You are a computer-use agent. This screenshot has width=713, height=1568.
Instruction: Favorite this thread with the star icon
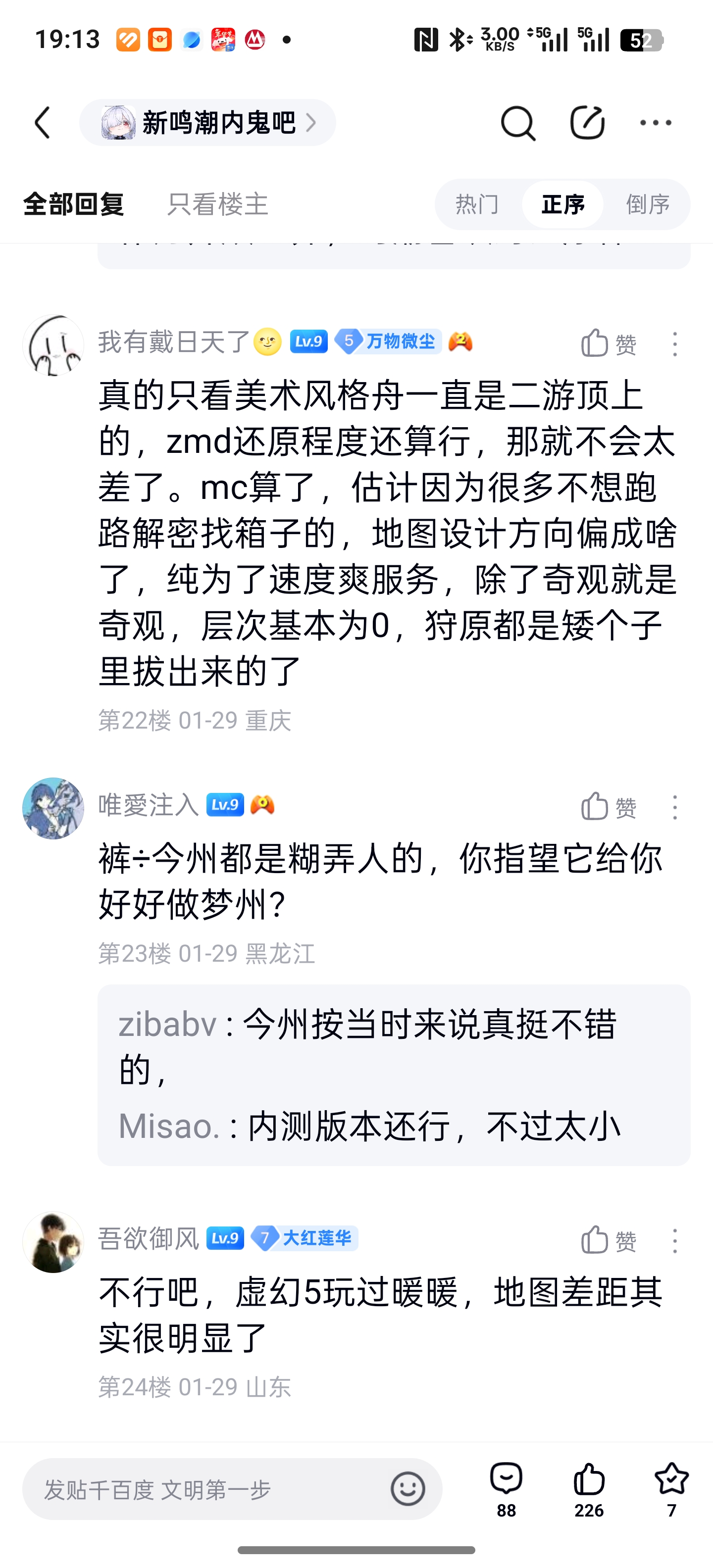pyautogui.click(x=671, y=1489)
